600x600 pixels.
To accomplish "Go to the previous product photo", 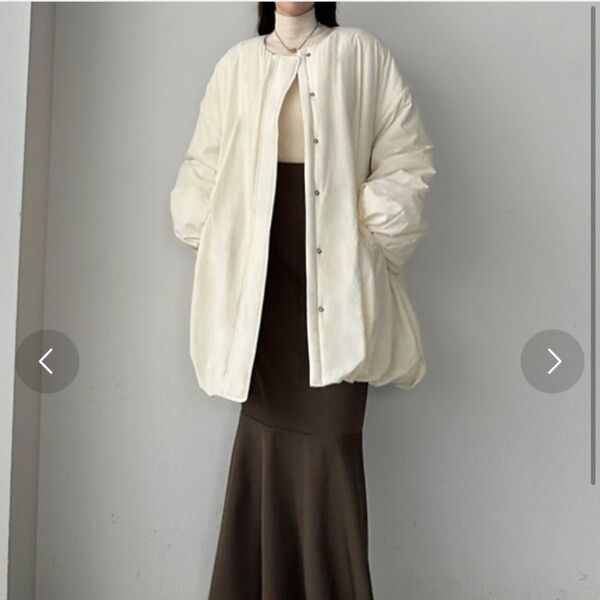I will (47, 361).
